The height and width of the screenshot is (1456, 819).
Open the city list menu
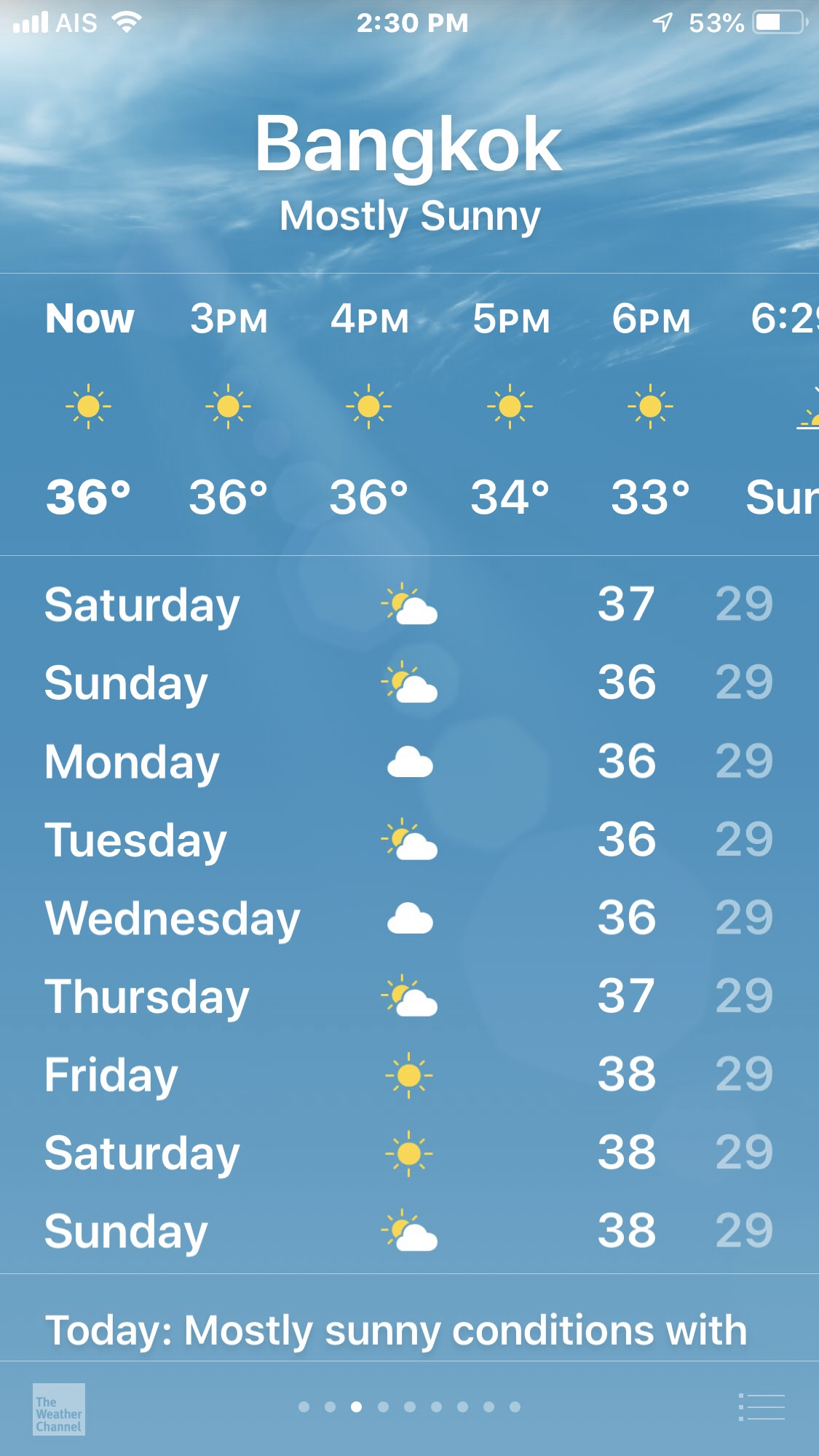pos(761,1407)
